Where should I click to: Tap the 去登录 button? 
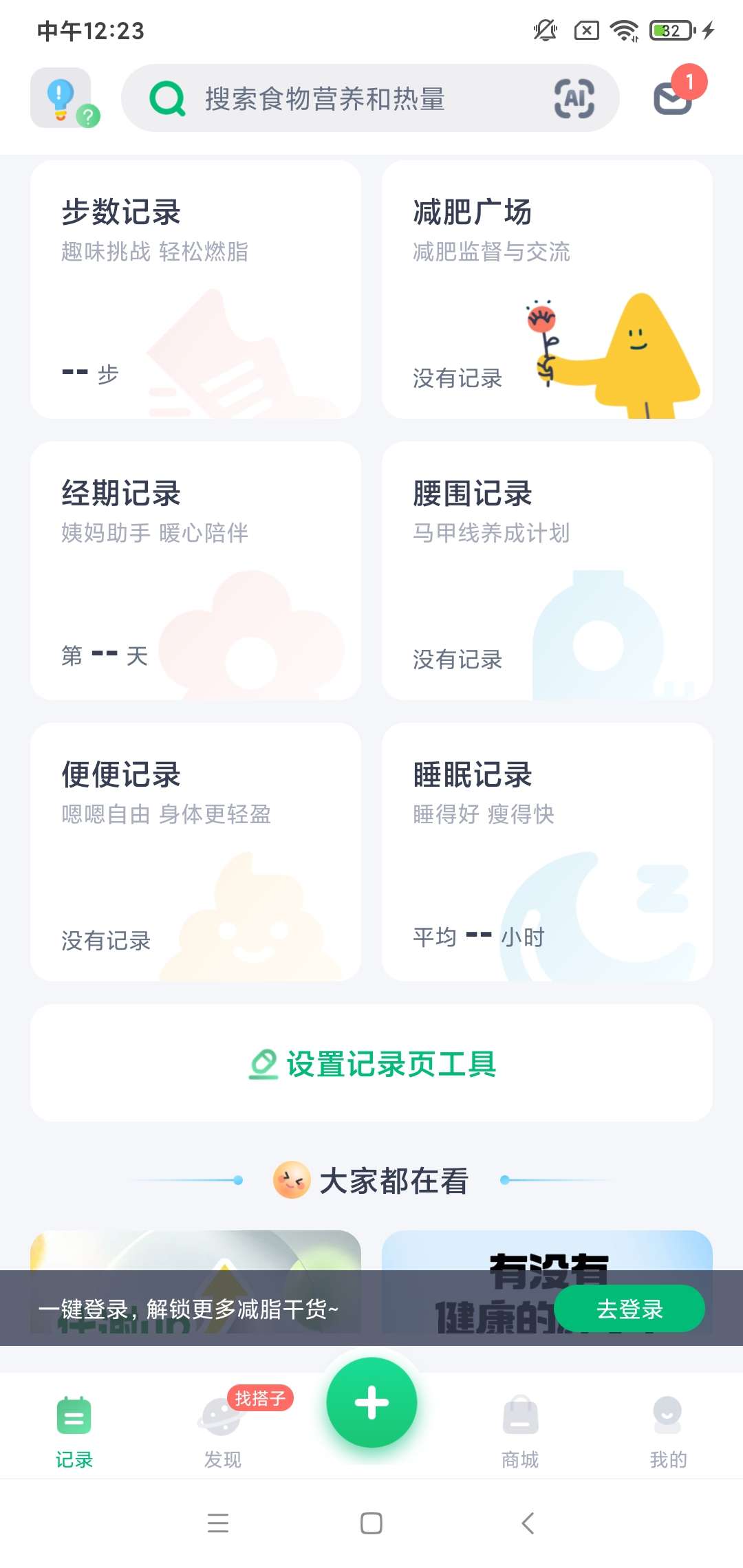pyautogui.click(x=629, y=1309)
